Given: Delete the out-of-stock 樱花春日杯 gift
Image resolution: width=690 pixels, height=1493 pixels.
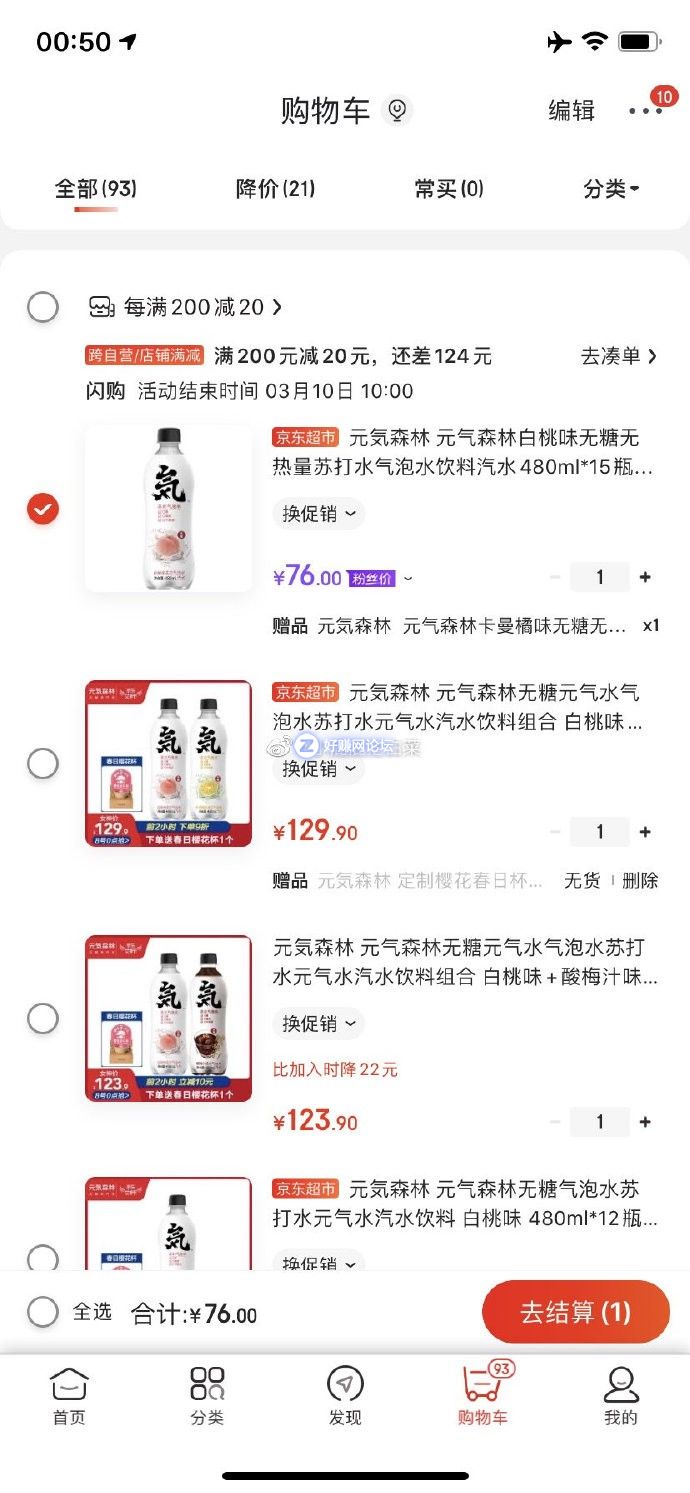Looking at the screenshot, I should 640,881.
